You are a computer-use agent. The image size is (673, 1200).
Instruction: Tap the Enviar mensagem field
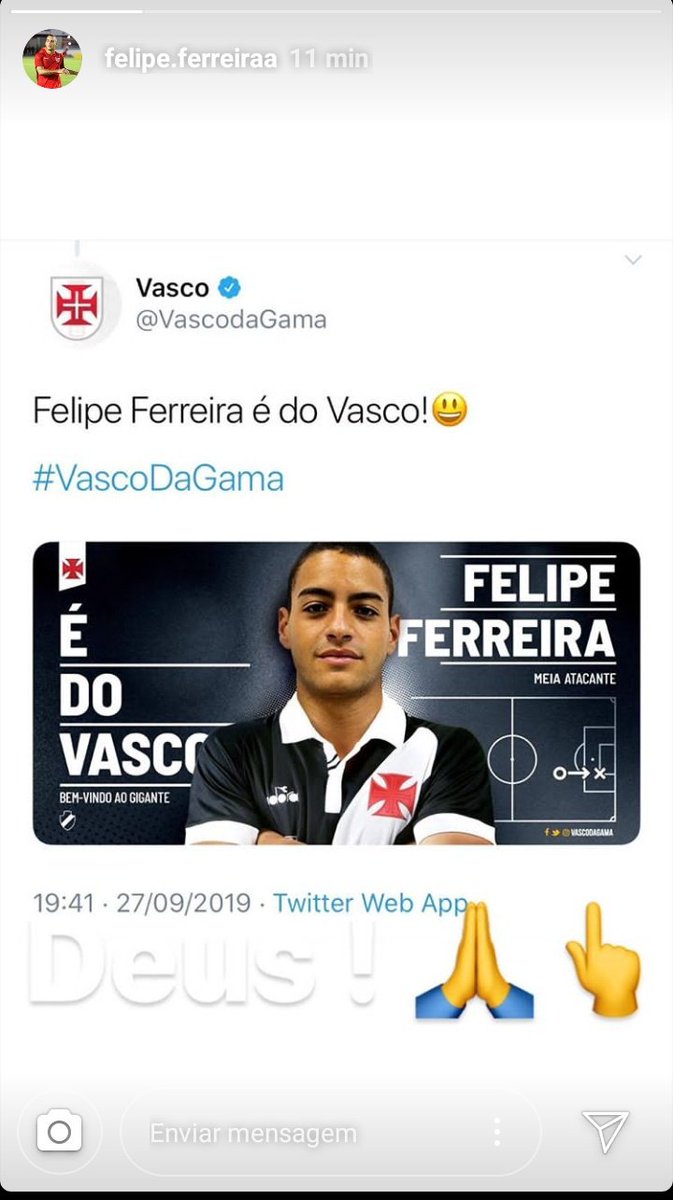coord(300,1133)
